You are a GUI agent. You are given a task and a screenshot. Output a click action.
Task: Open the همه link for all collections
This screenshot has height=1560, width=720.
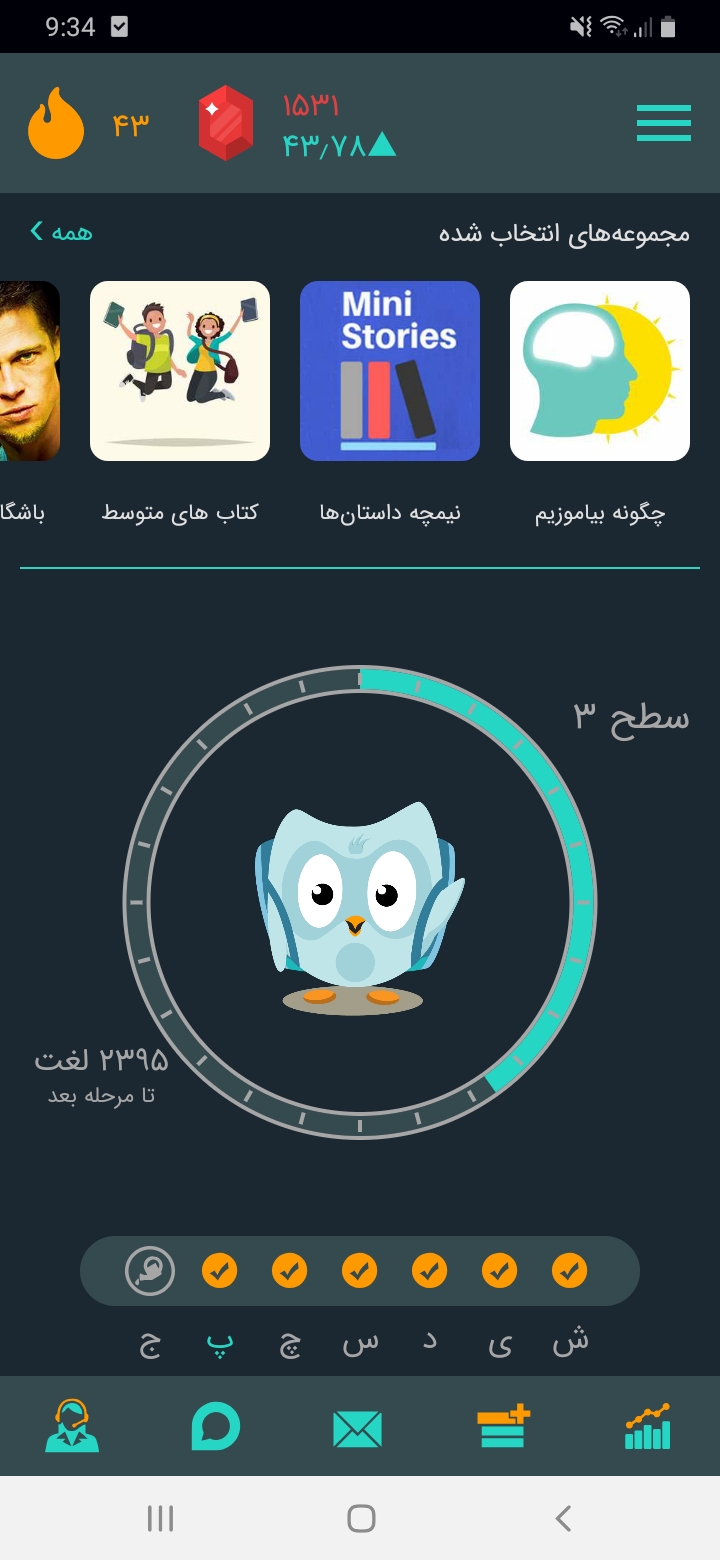click(62, 232)
